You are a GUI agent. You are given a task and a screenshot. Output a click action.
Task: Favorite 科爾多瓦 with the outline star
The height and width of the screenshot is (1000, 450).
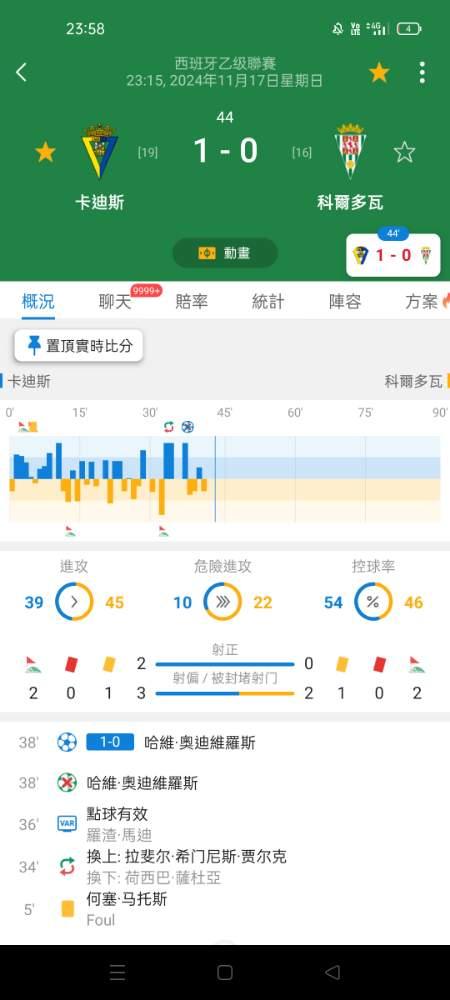coord(404,152)
